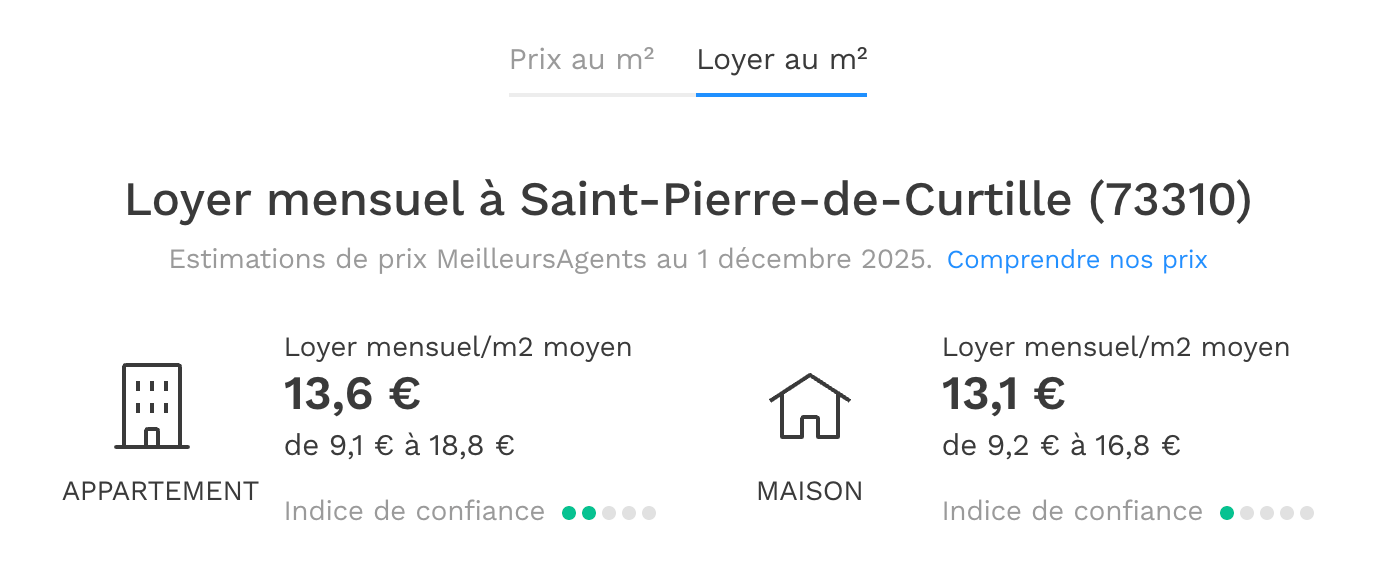Open the Comprendre nos prix link

pyautogui.click(x=1077, y=260)
